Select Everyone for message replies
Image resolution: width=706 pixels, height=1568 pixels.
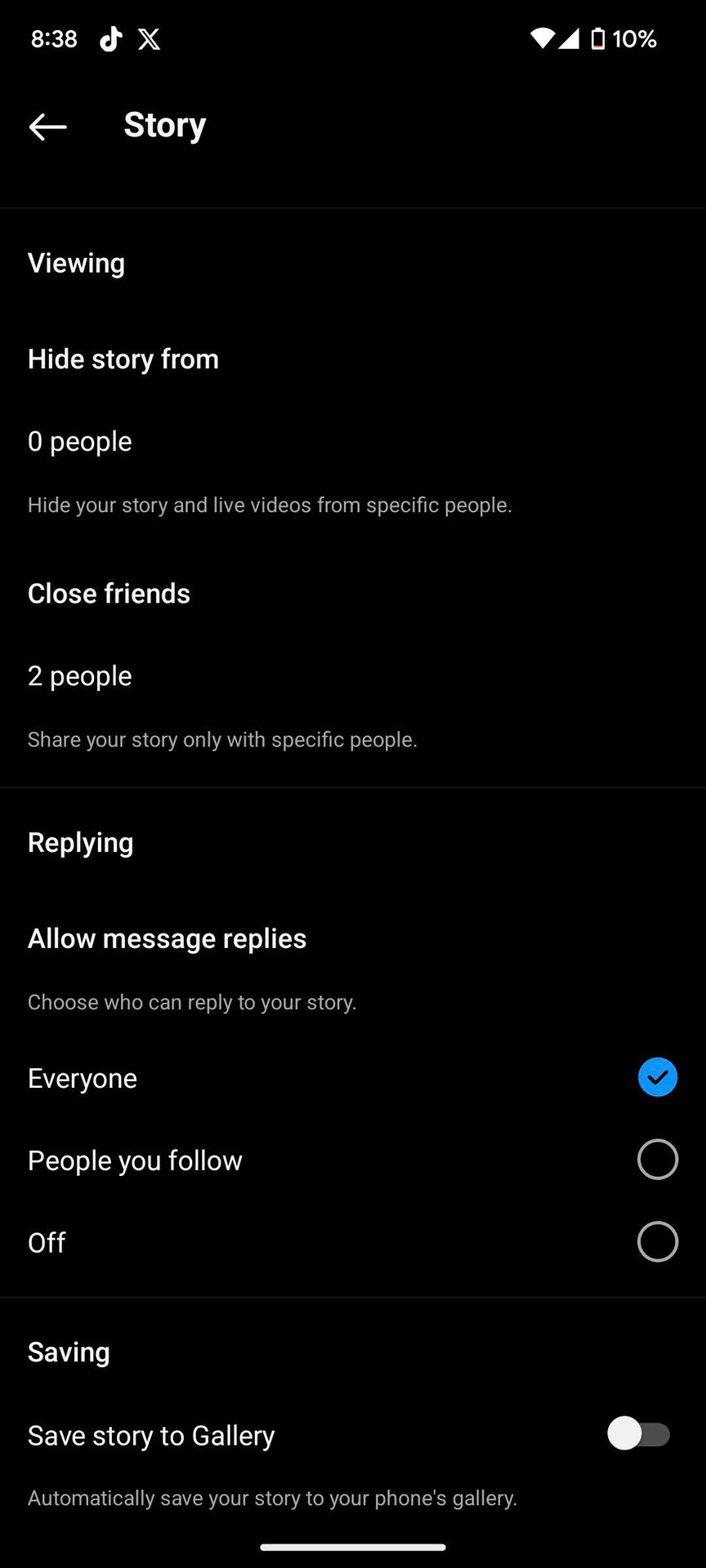pyautogui.click(x=657, y=1077)
